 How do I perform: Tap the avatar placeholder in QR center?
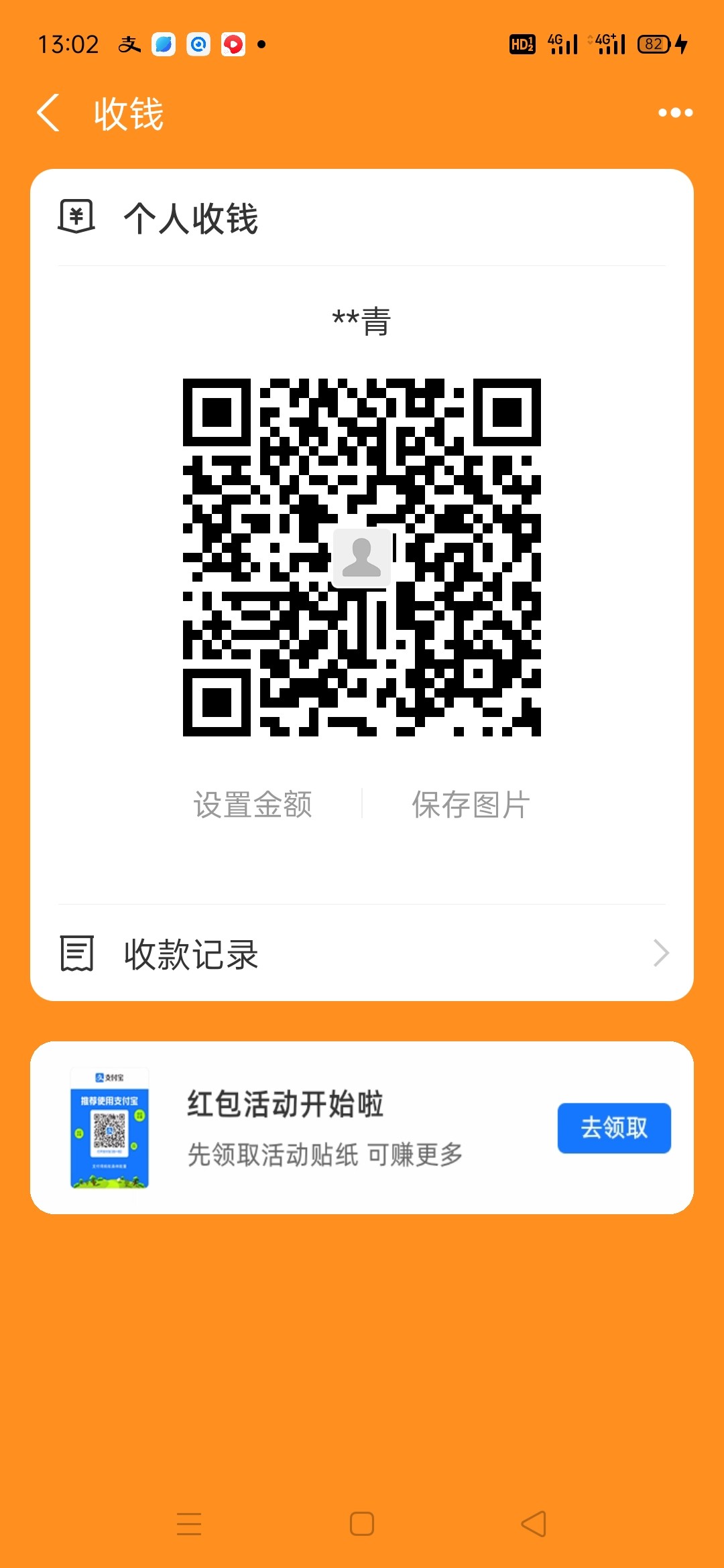pos(361,557)
